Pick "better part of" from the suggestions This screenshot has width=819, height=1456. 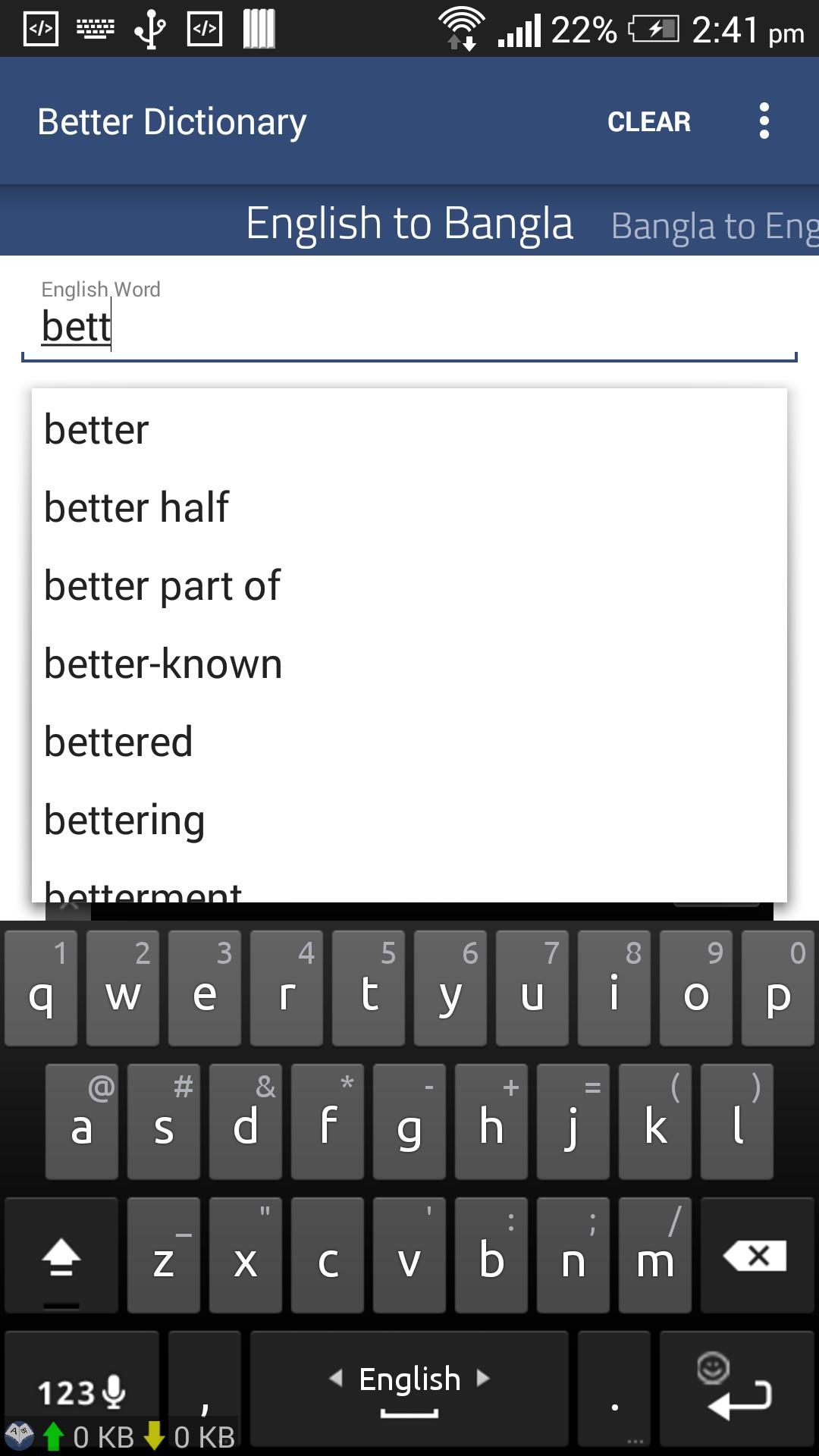click(162, 585)
